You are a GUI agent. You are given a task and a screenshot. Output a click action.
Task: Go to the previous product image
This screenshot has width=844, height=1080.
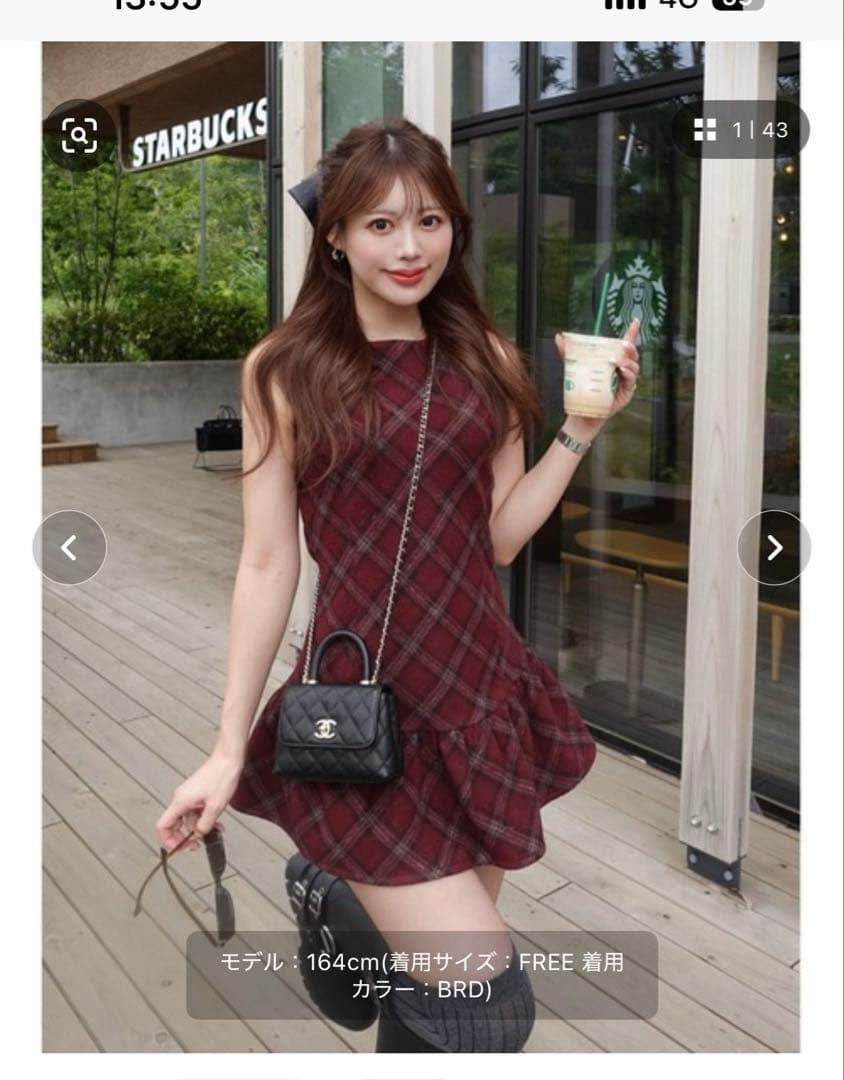(x=70, y=547)
